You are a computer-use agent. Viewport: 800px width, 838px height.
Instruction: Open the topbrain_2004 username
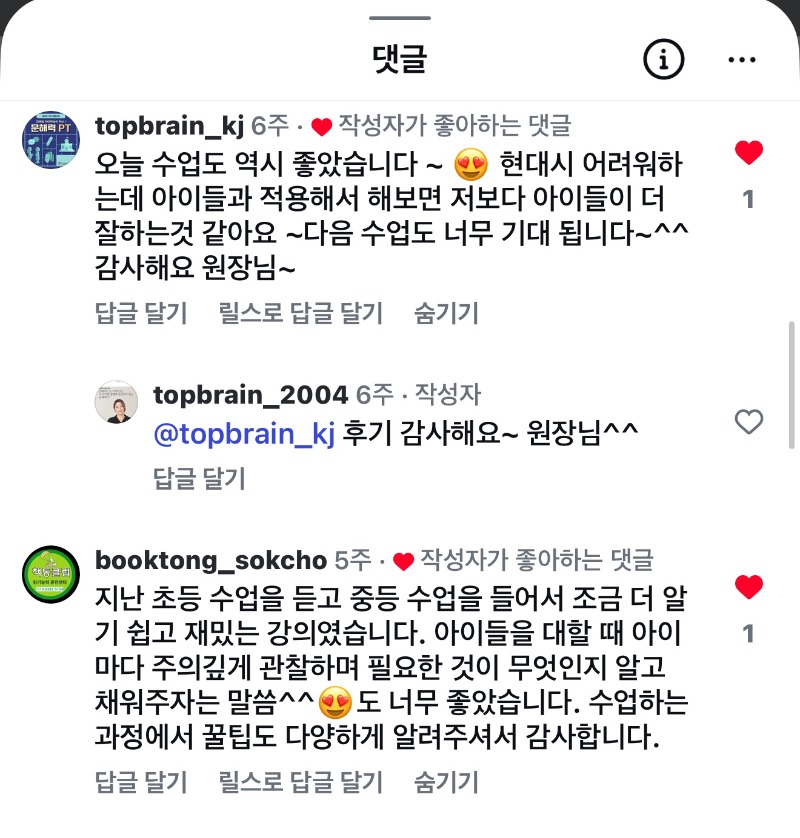[x=250, y=394]
